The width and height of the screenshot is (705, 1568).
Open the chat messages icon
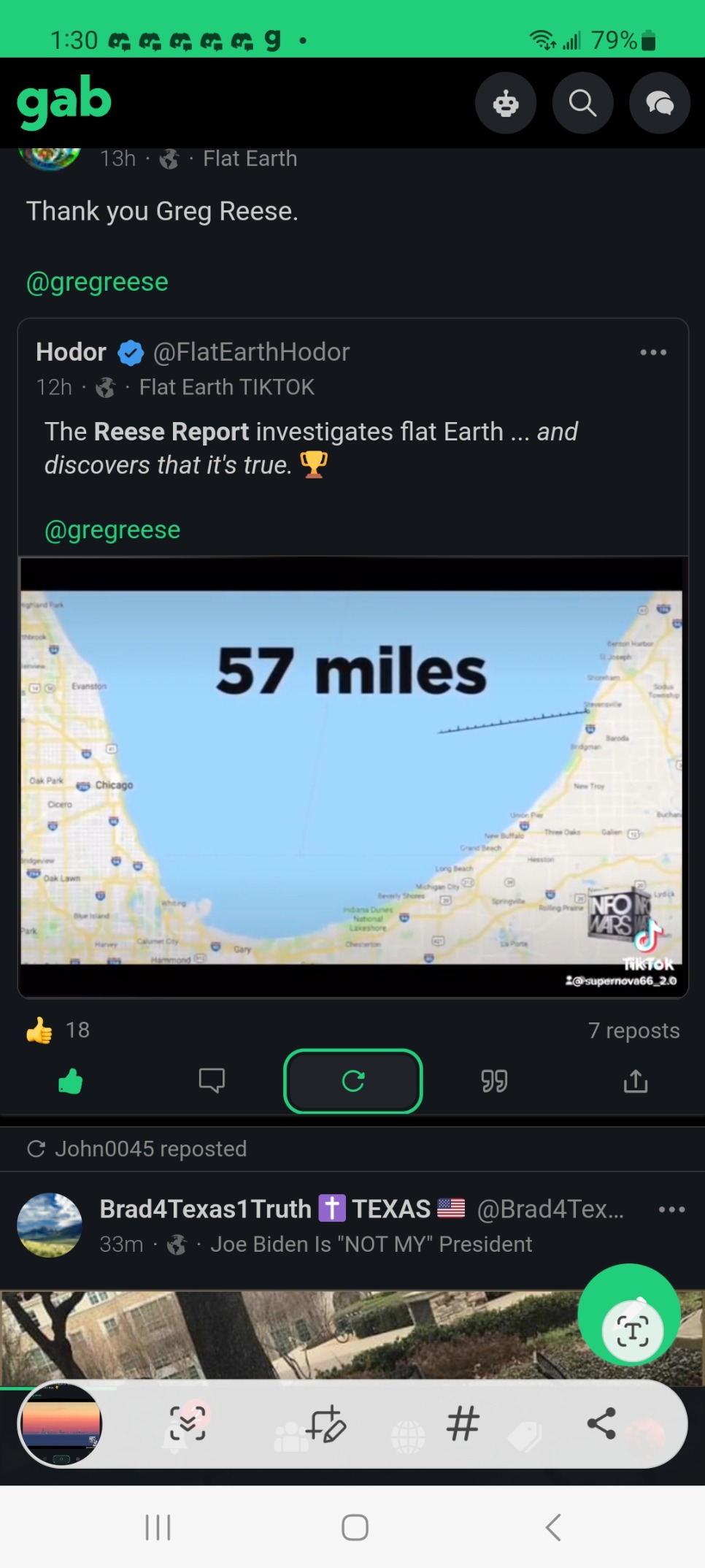pos(660,103)
